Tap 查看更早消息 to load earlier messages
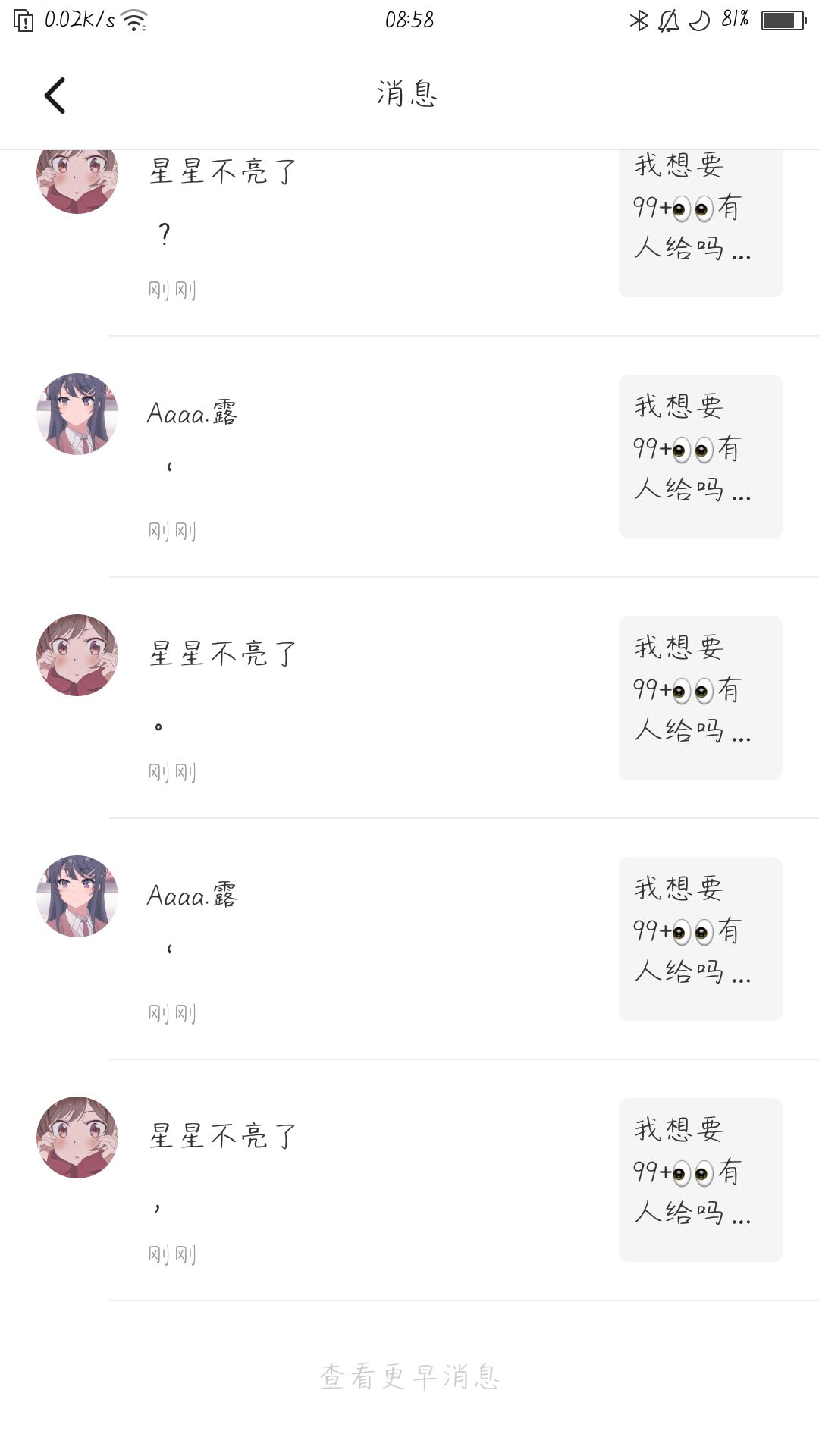Image resolution: width=819 pixels, height=1456 pixels. pos(409,1376)
